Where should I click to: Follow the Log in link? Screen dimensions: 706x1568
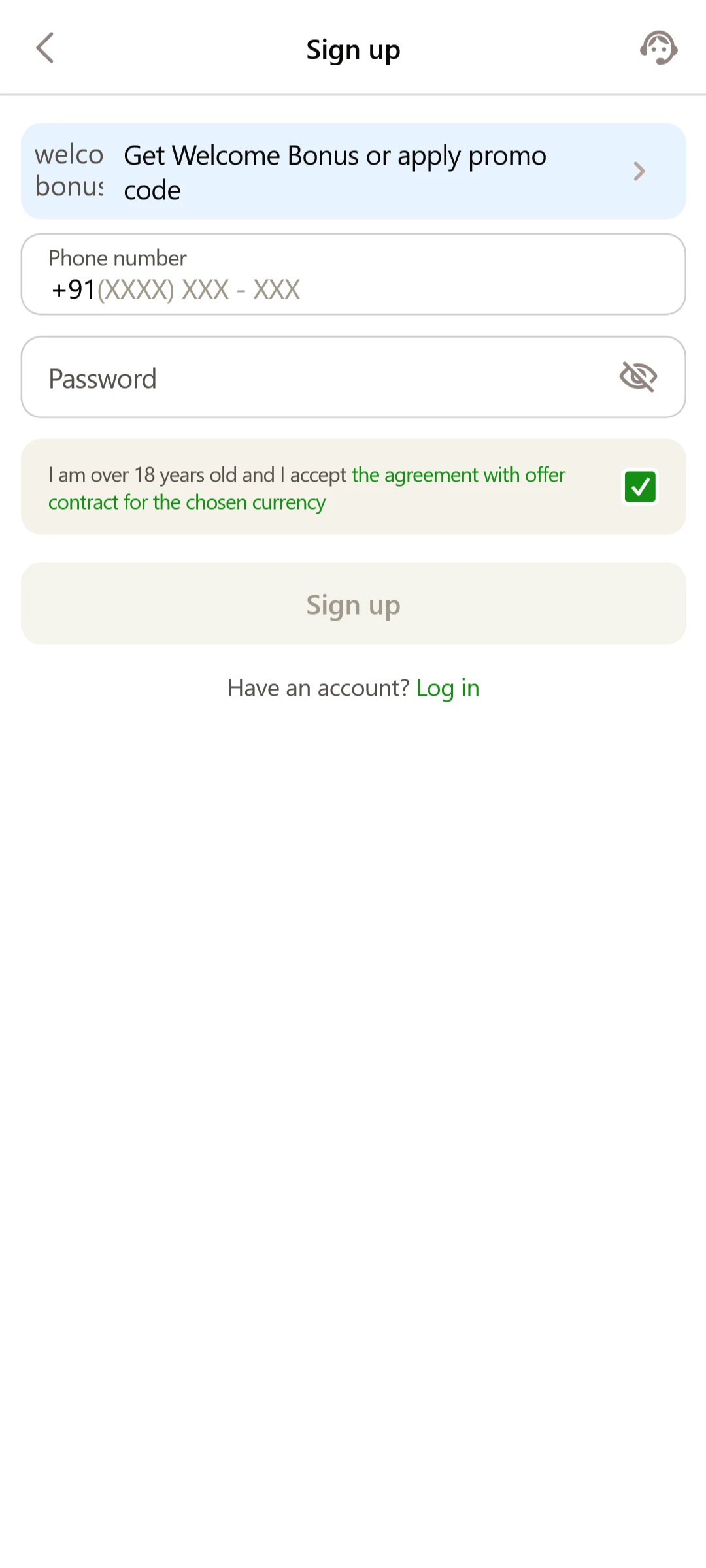point(448,688)
